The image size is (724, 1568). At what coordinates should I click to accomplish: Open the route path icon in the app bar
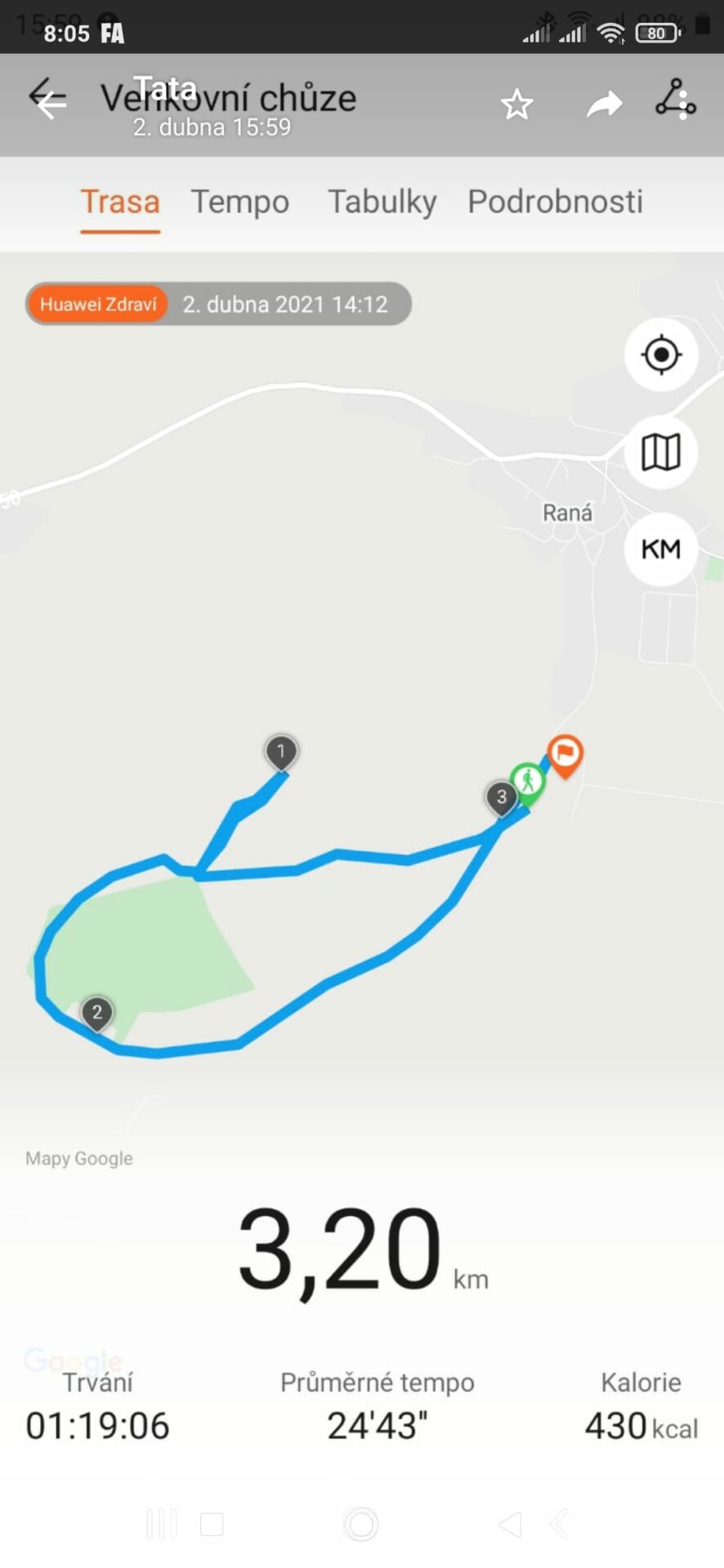coord(676,100)
